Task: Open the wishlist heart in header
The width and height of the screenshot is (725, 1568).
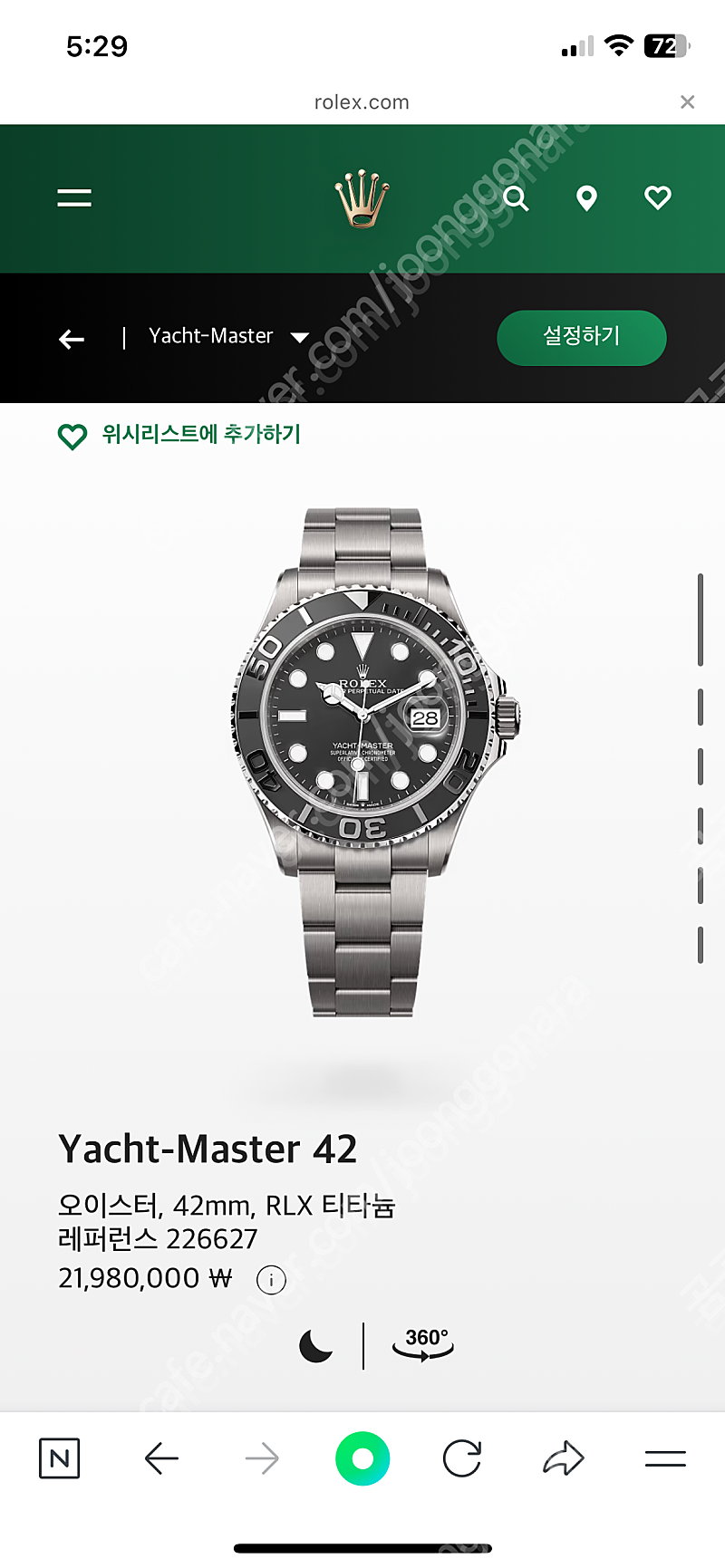Action: tap(658, 197)
